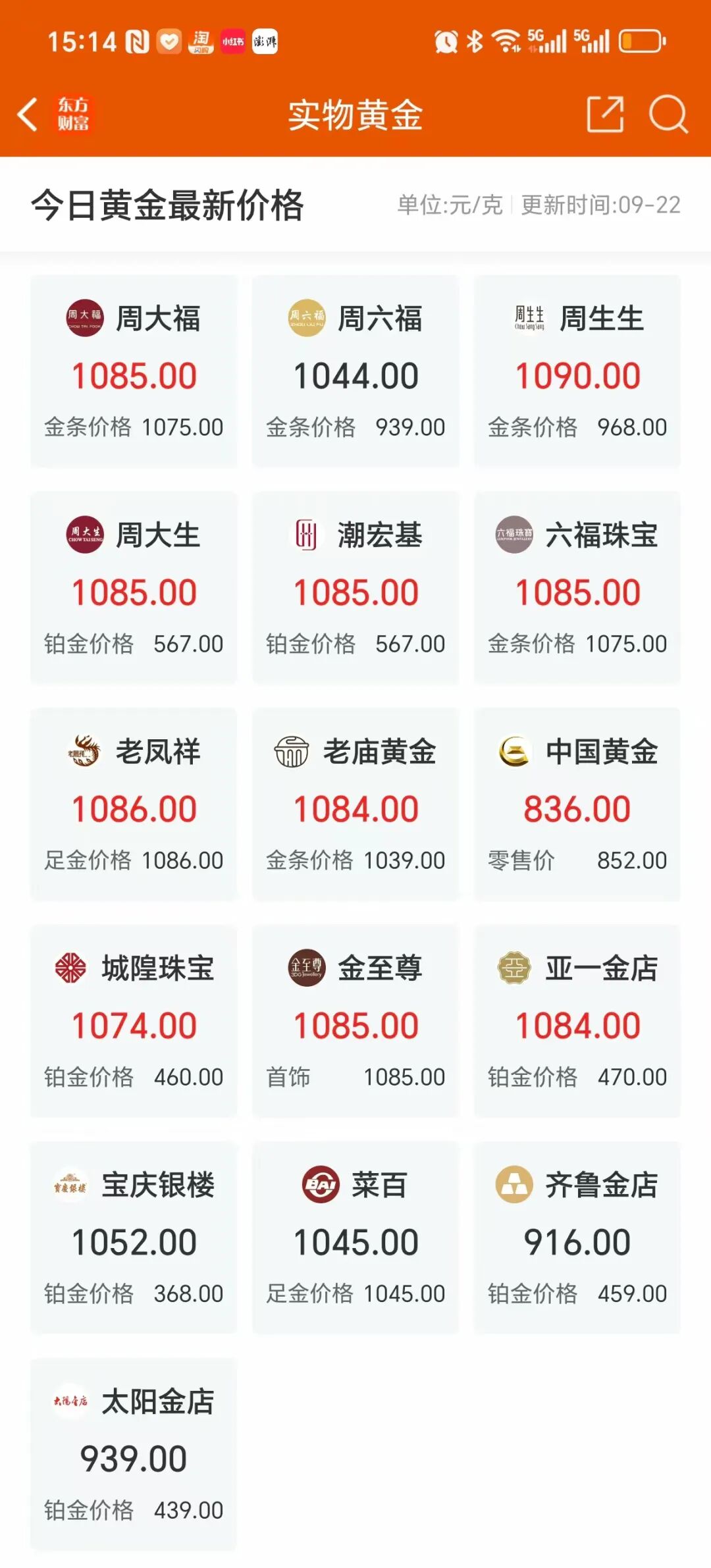Tap the back arrow to leave 实物黄金
The height and width of the screenshot is (1568, 711).
pos(26,113)
